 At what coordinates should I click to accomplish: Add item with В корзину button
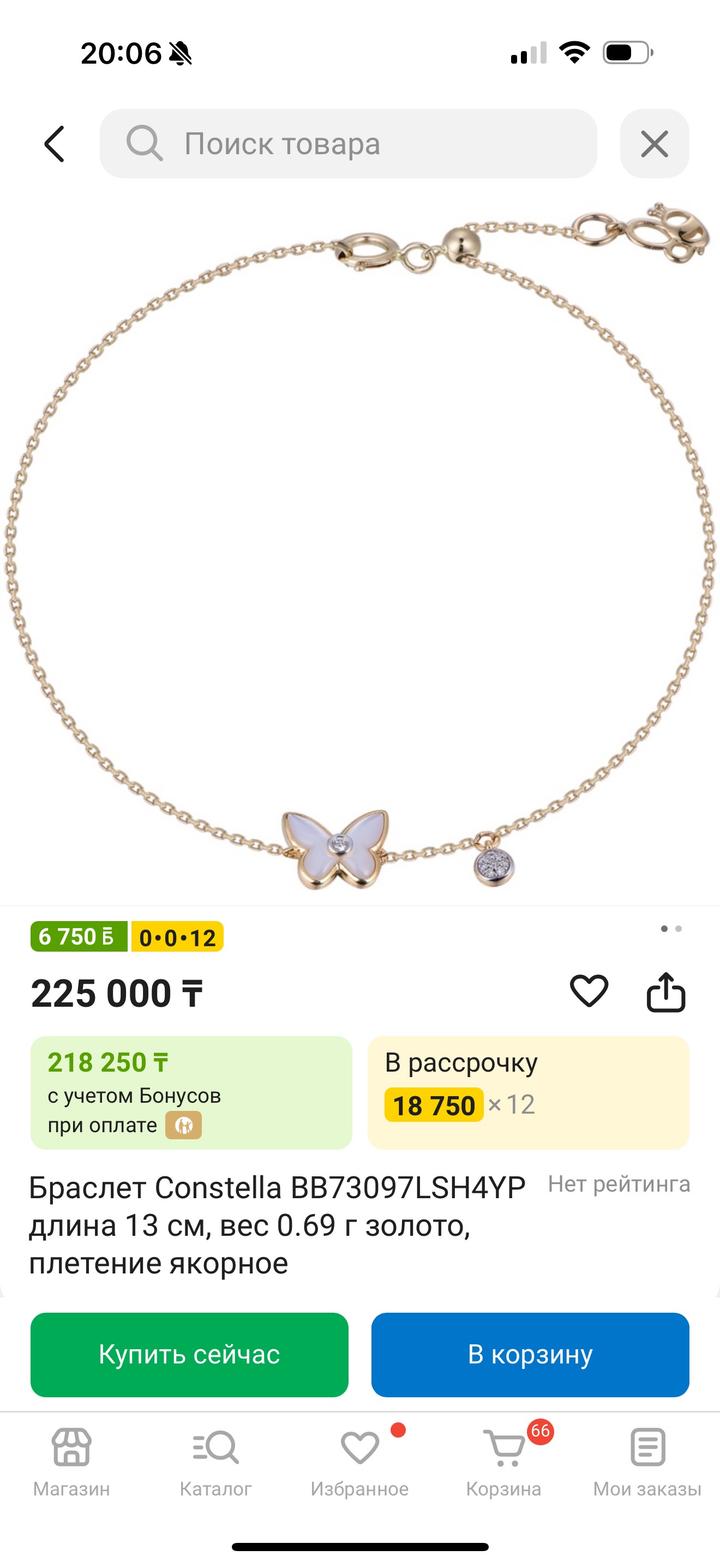point(530,1354)
